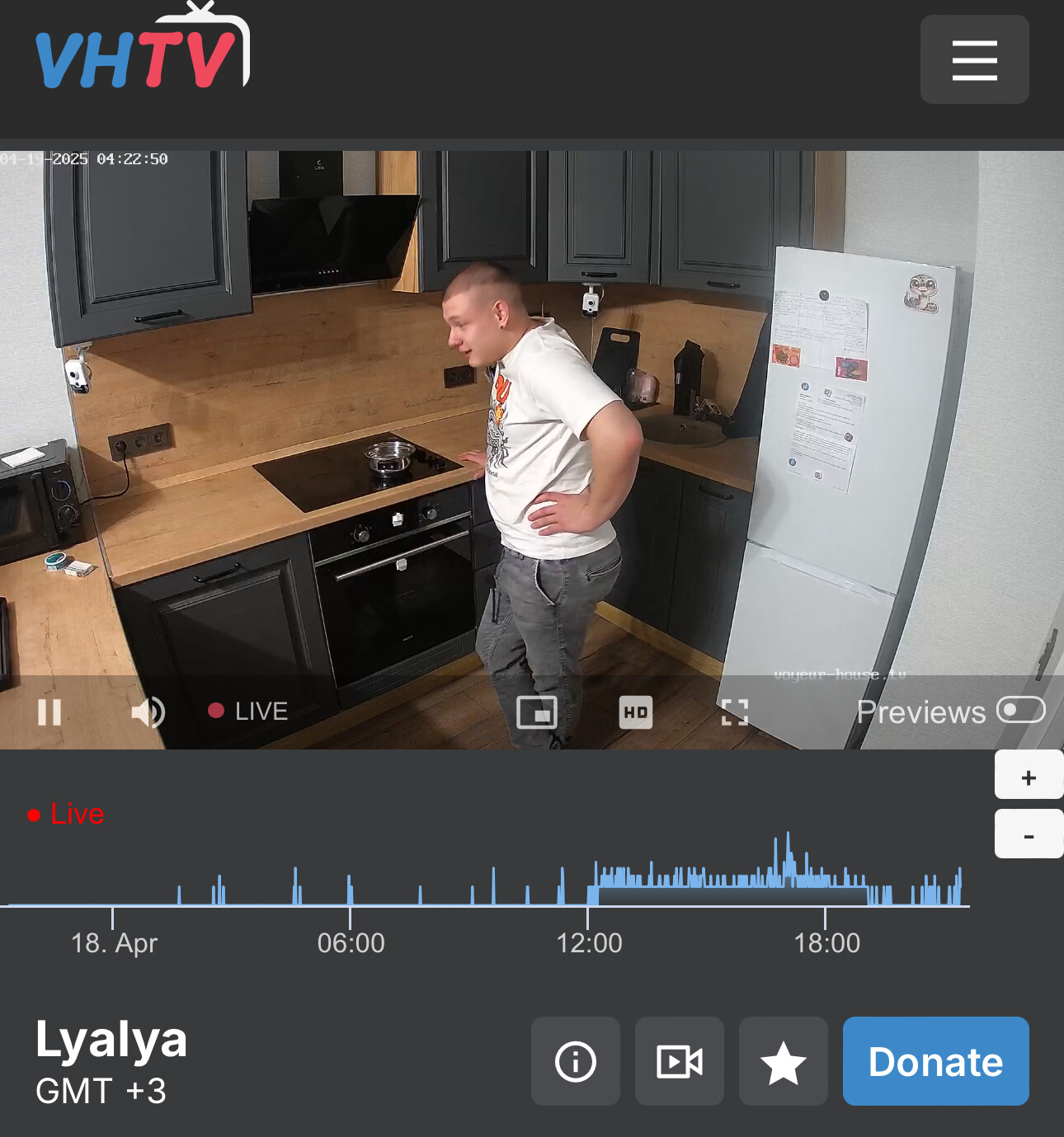This screenshot has width=1064, height=1137.
Task: Tap the Donate button
Action: point(935,1061)
